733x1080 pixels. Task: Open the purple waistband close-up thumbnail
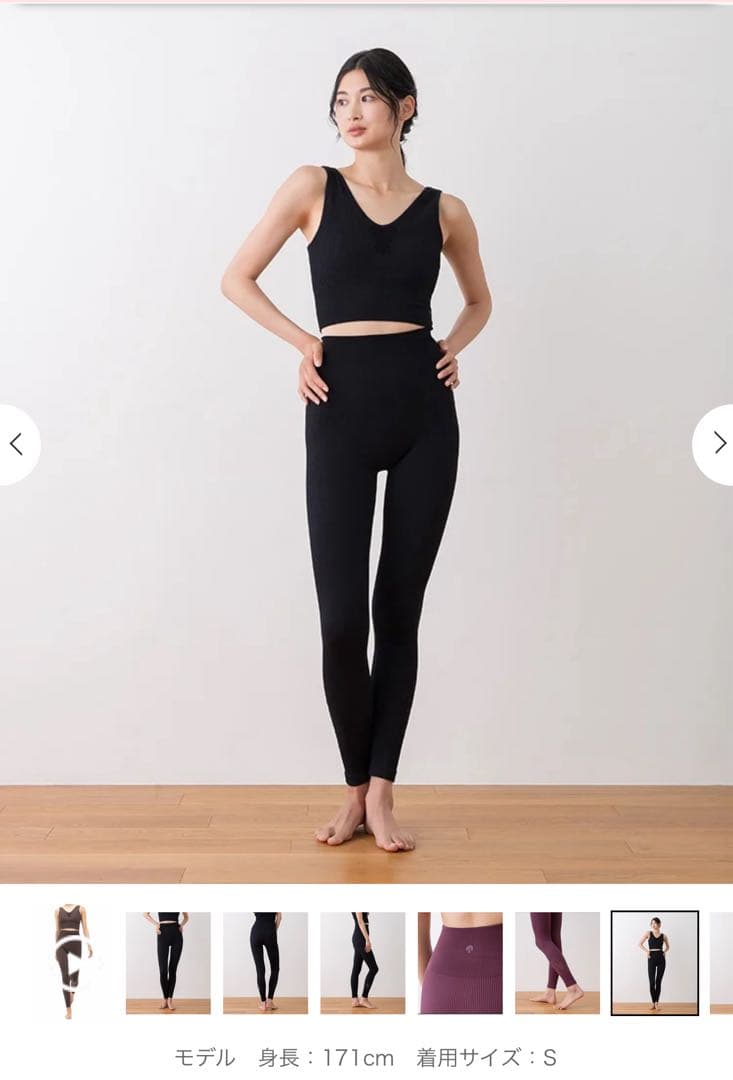coord(460,962)
